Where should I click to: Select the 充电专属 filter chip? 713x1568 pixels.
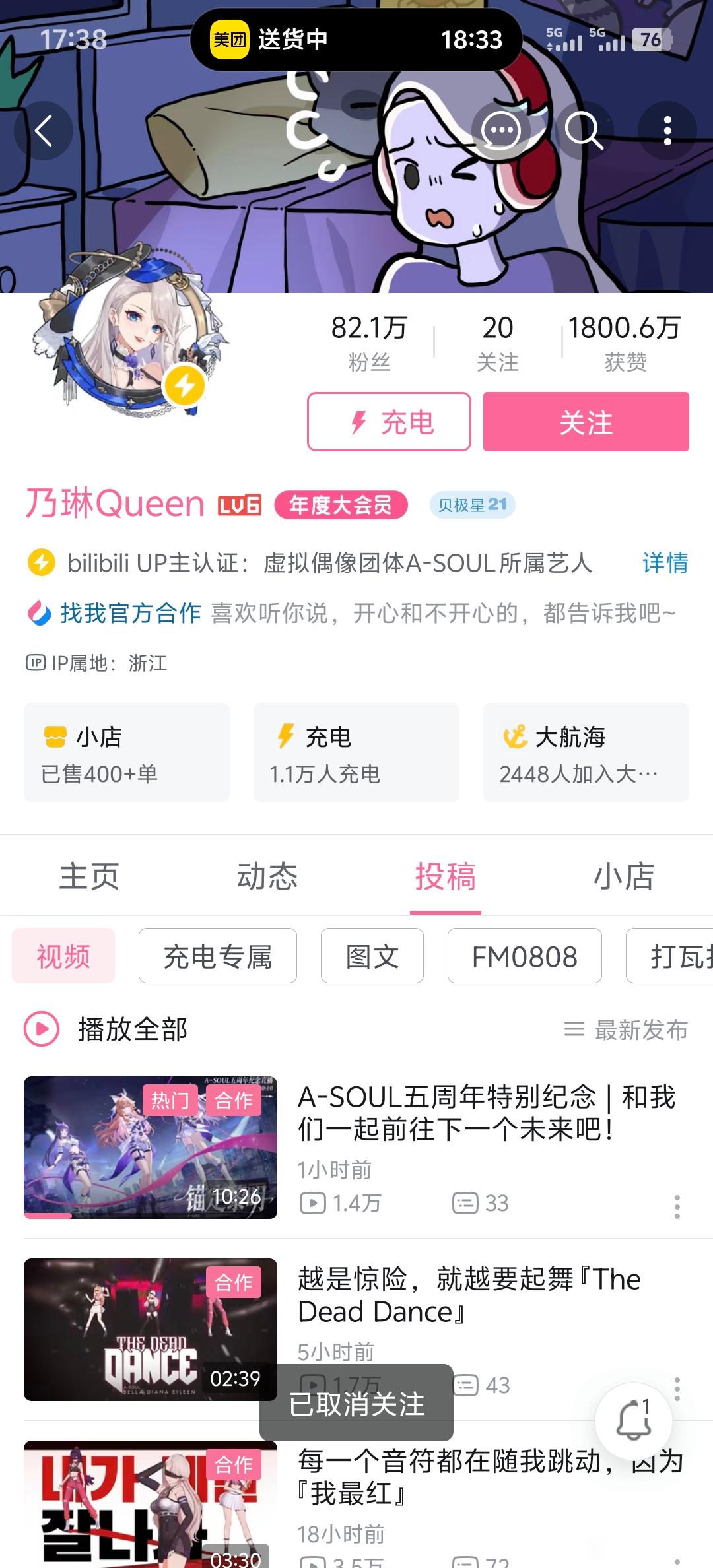click(217, 956)
